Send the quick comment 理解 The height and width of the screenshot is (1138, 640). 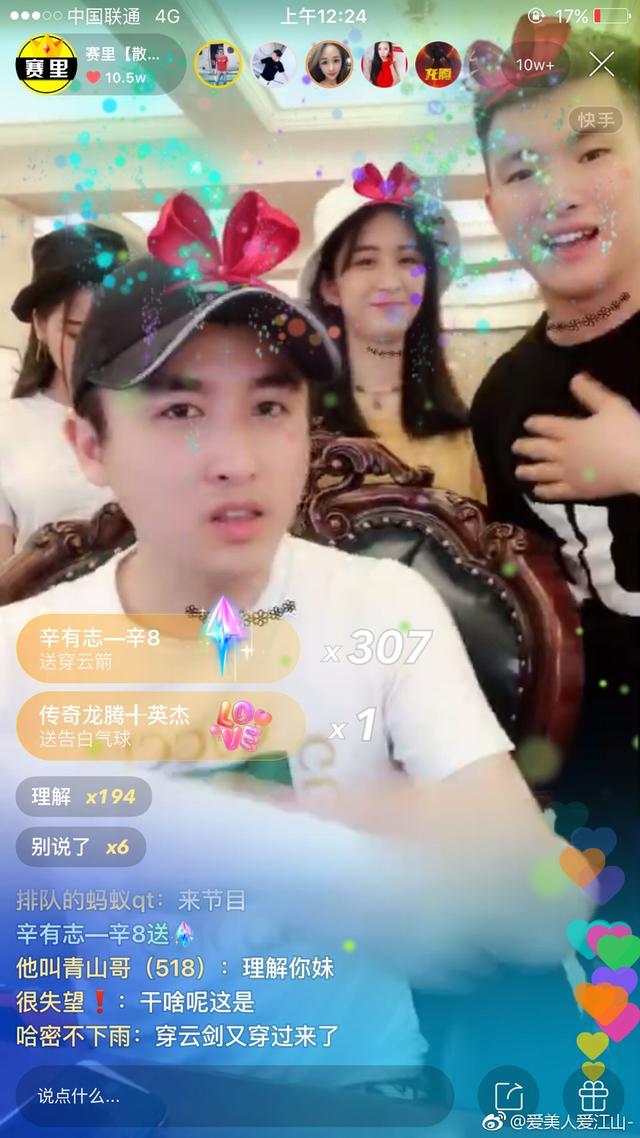pos(83,797)
